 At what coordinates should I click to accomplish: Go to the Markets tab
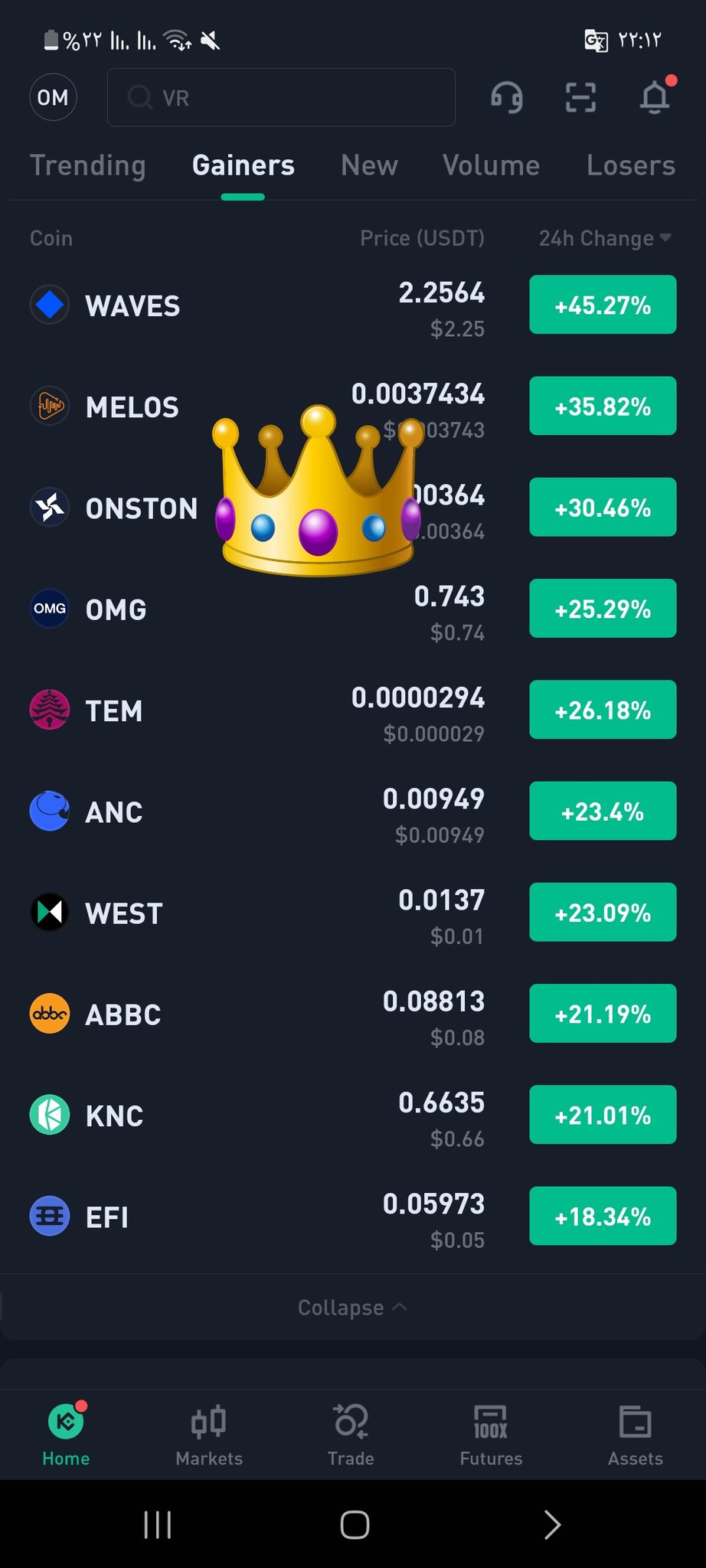209,1436
